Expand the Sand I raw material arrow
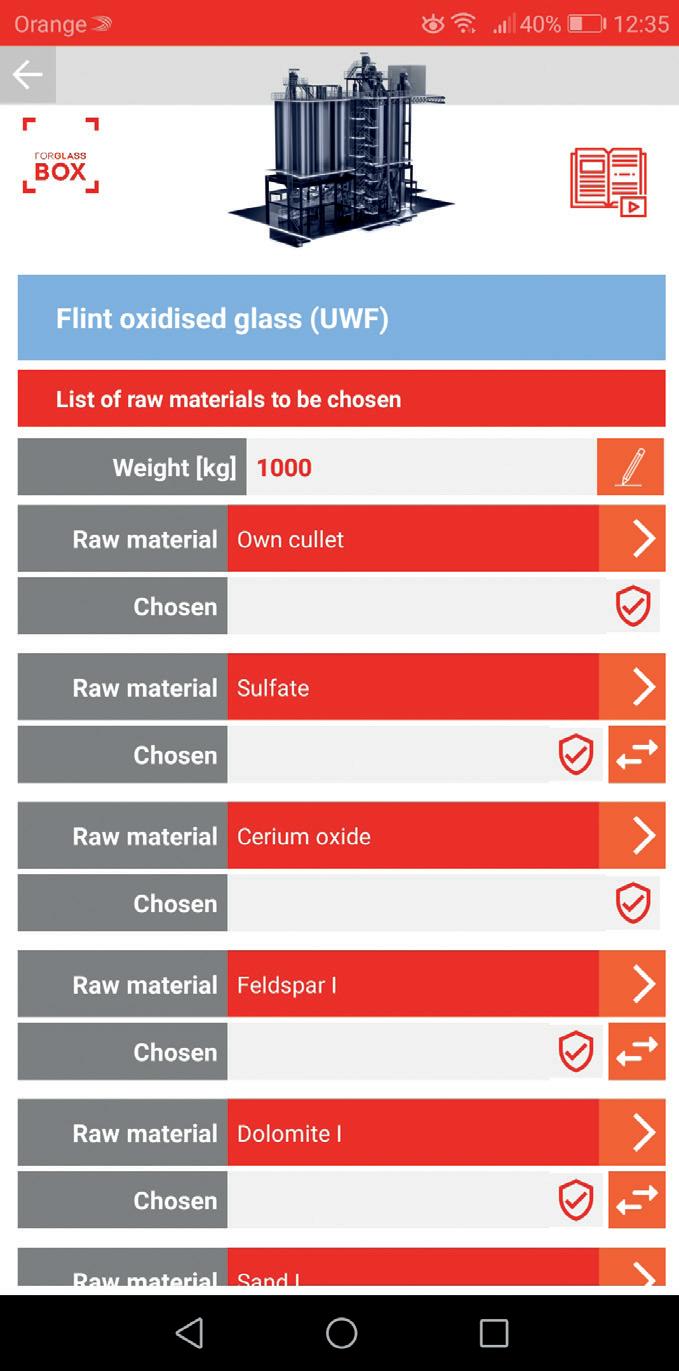The width and height of the screenshot is (679, 1371). point(632,1270)
